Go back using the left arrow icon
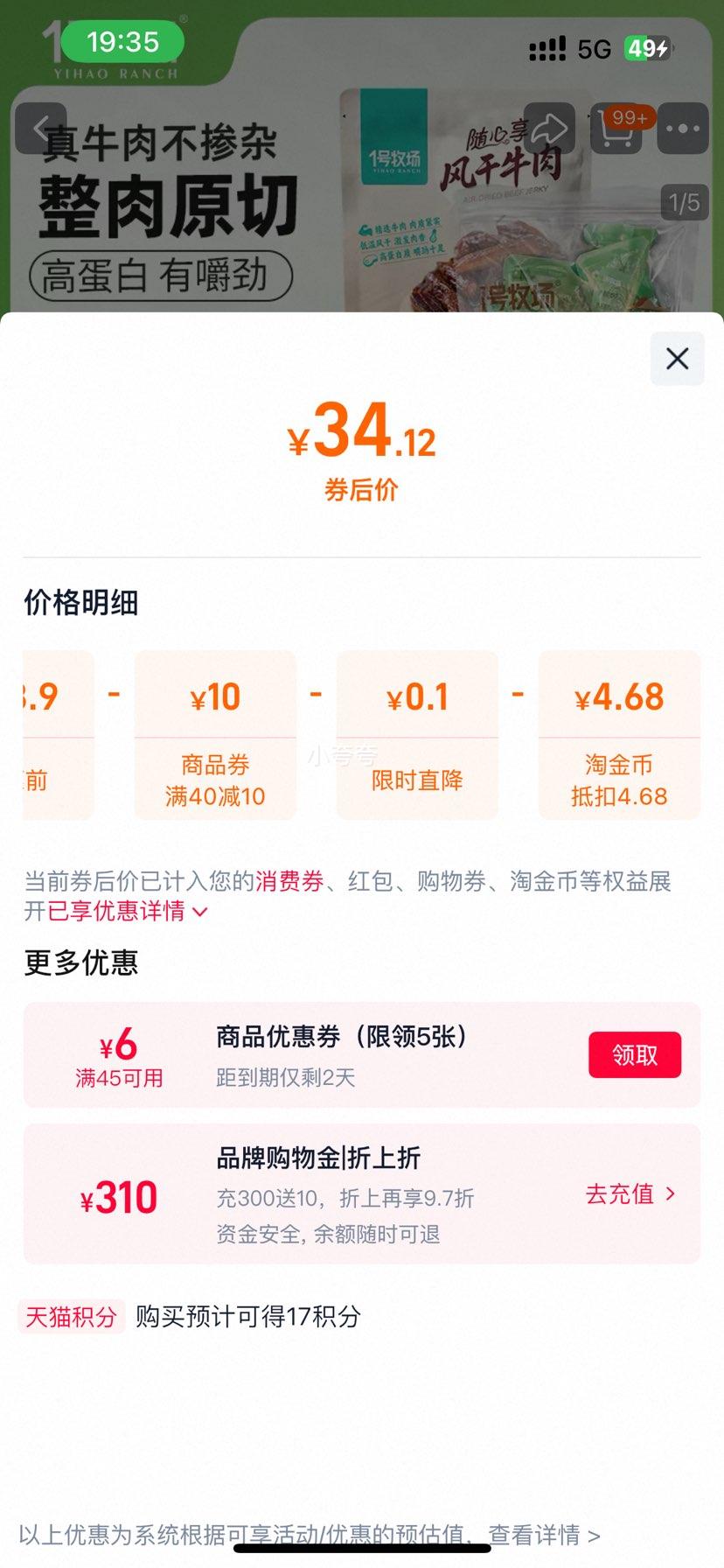This screenshot has width=724, height=1568. pyautogui.click(x=41, y=128)
